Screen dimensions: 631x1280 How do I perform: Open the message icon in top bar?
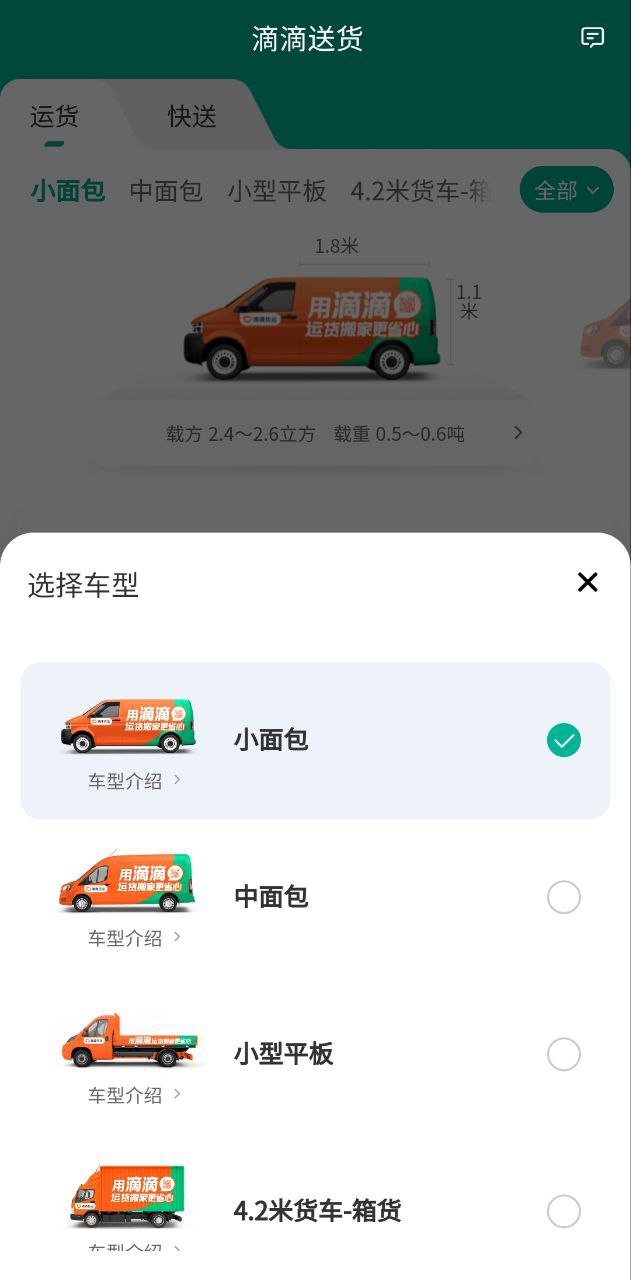tap(593, 38)
